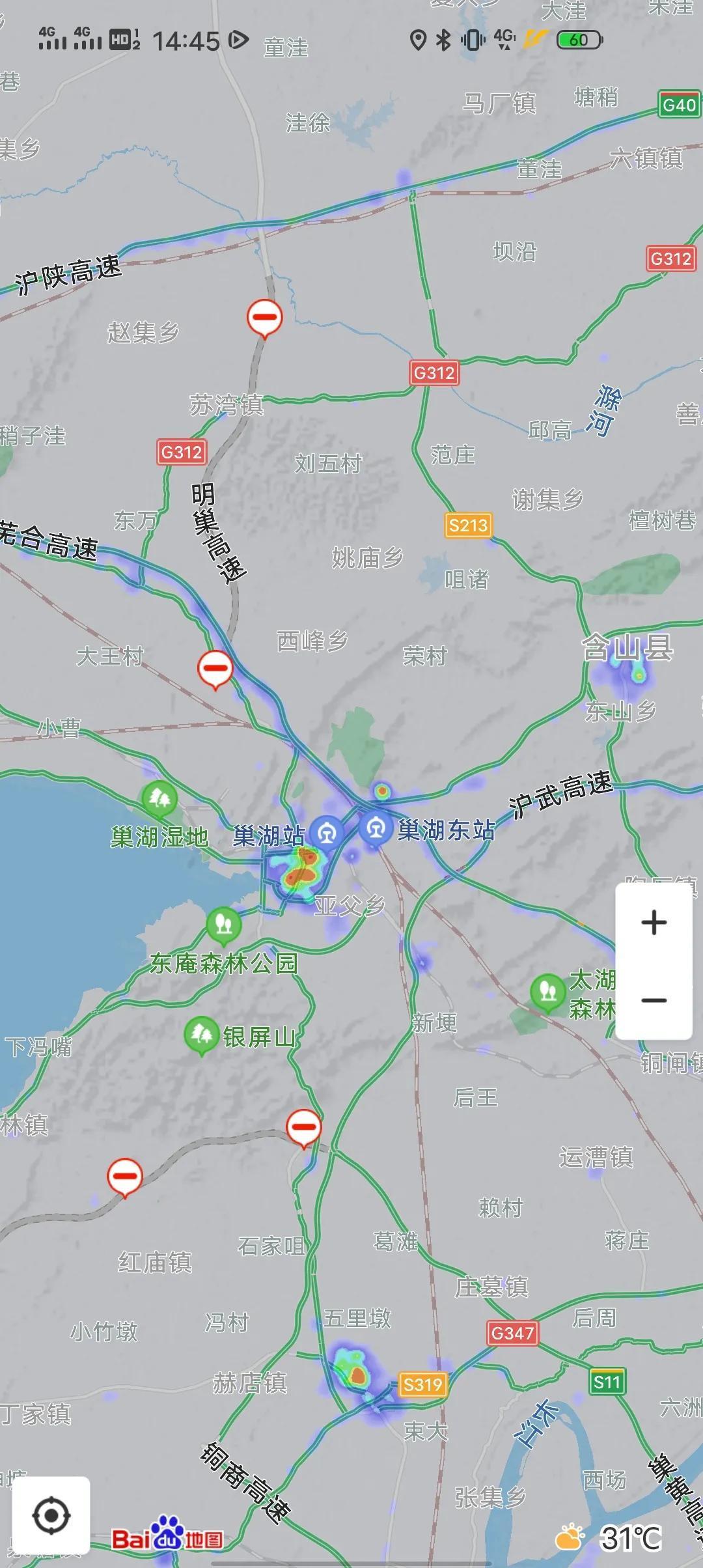
Task: Zoom in with the plus button
Action: click(x=654, y=923)
